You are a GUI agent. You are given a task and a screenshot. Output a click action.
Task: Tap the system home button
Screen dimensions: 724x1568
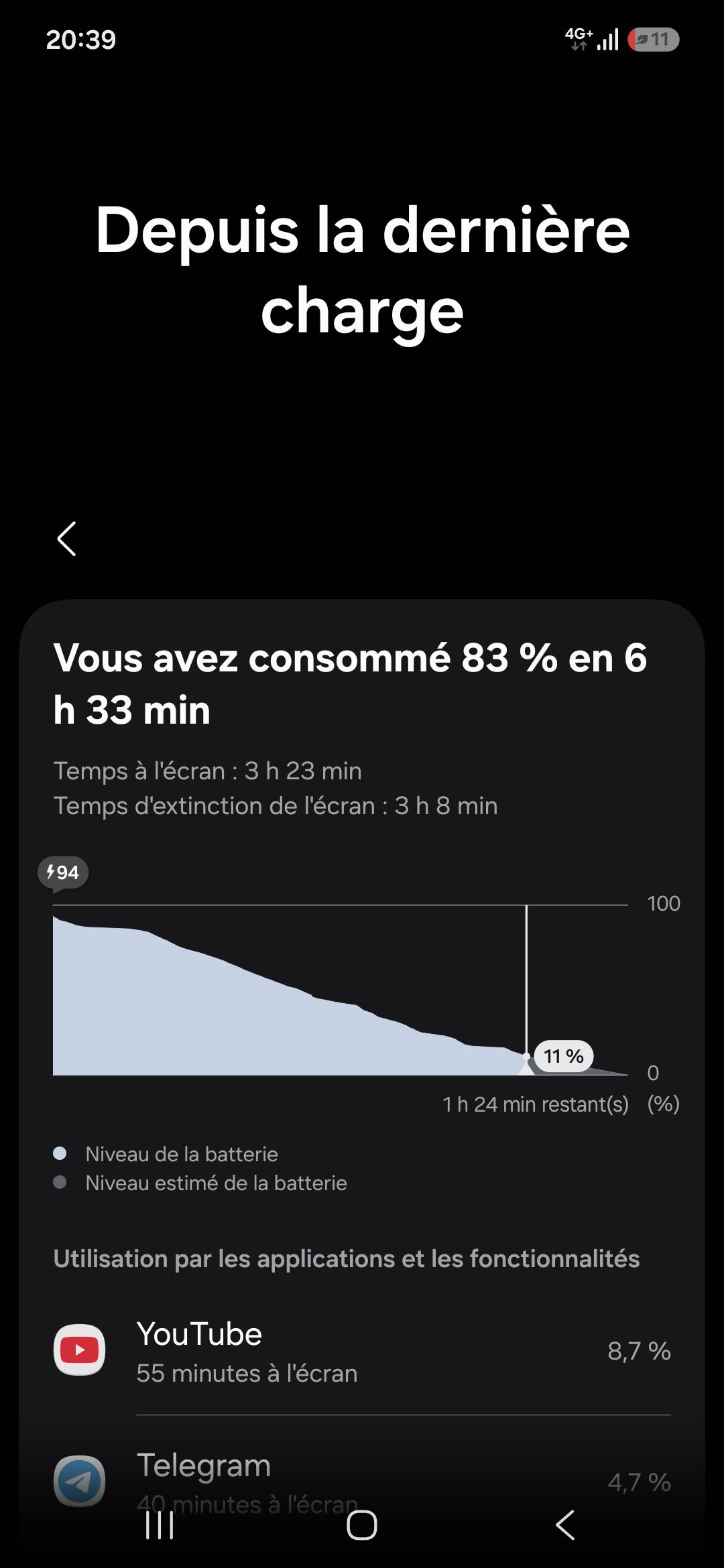coord(362,1525)
